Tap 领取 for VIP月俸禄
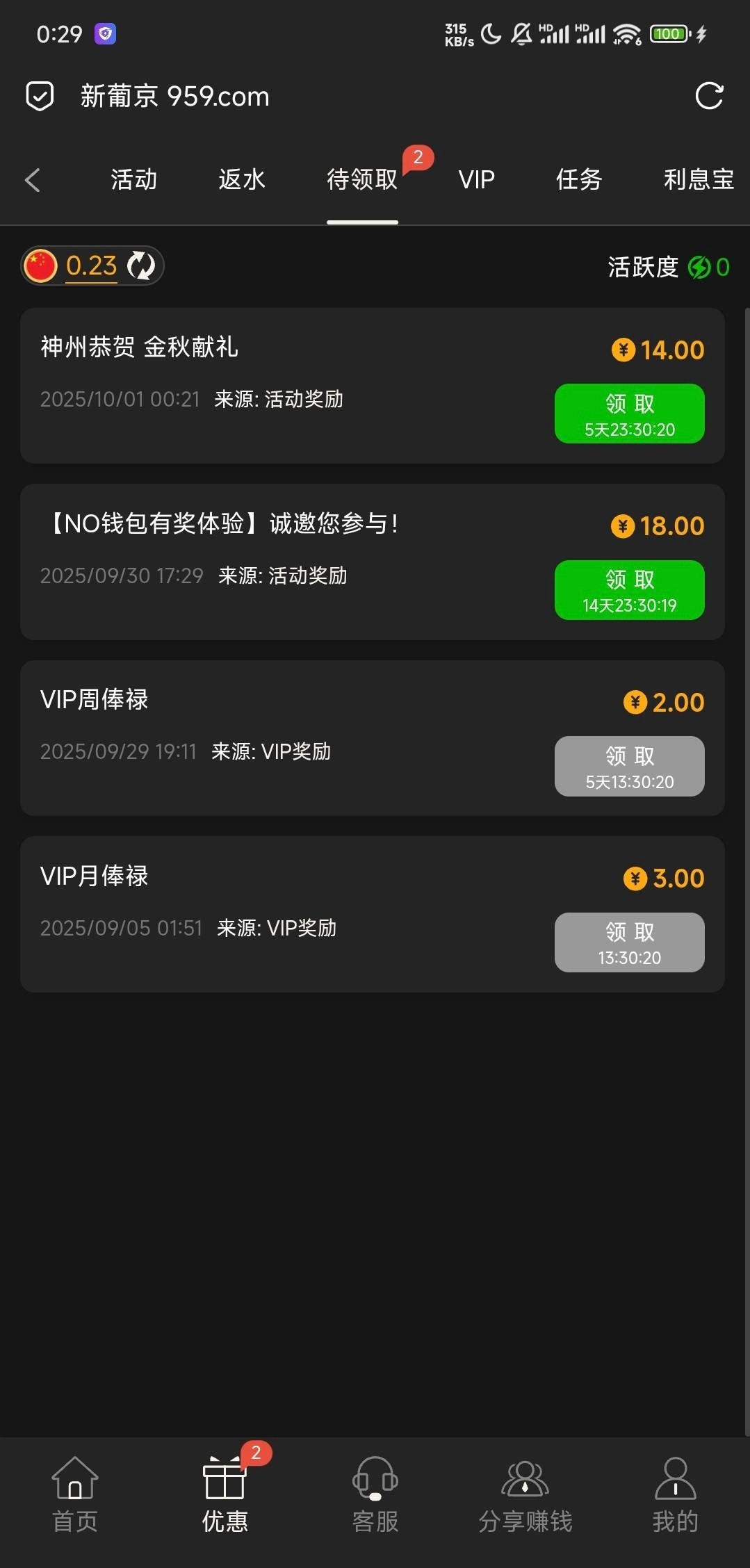 point(629,942)
